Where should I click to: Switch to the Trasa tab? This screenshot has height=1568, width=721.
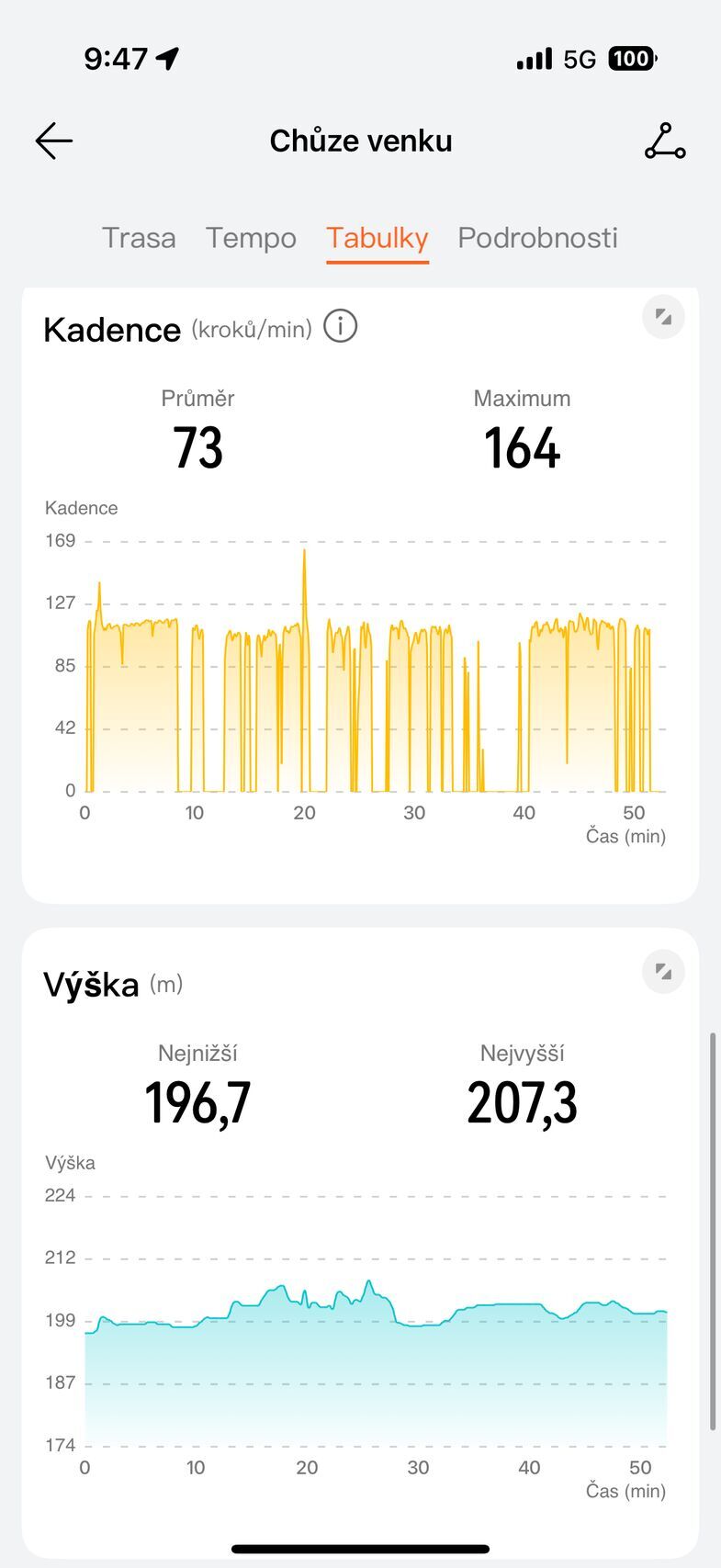tap(139, 238)
